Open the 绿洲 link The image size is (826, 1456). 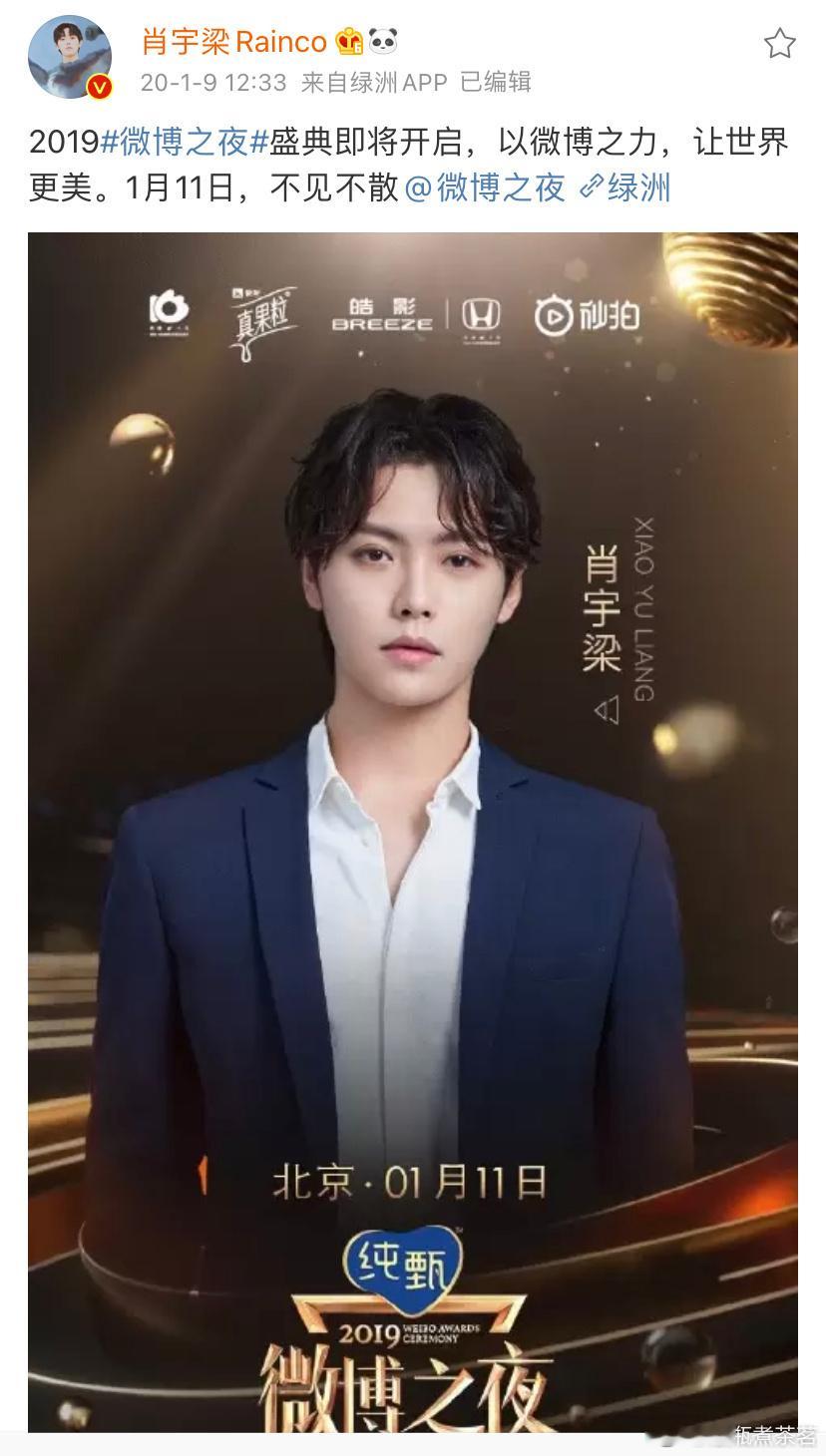click(x=626, y=187)
